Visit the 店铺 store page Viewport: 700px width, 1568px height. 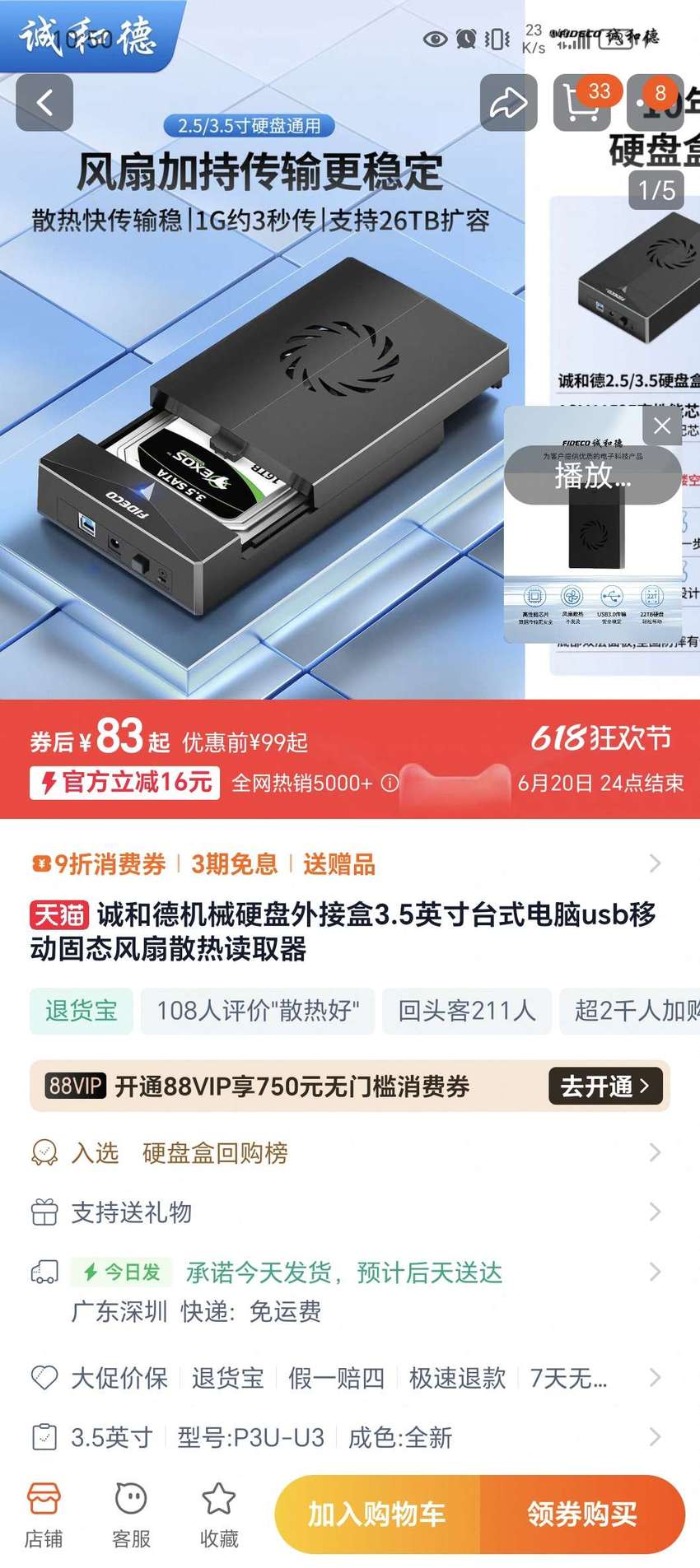pos(44,1515)
